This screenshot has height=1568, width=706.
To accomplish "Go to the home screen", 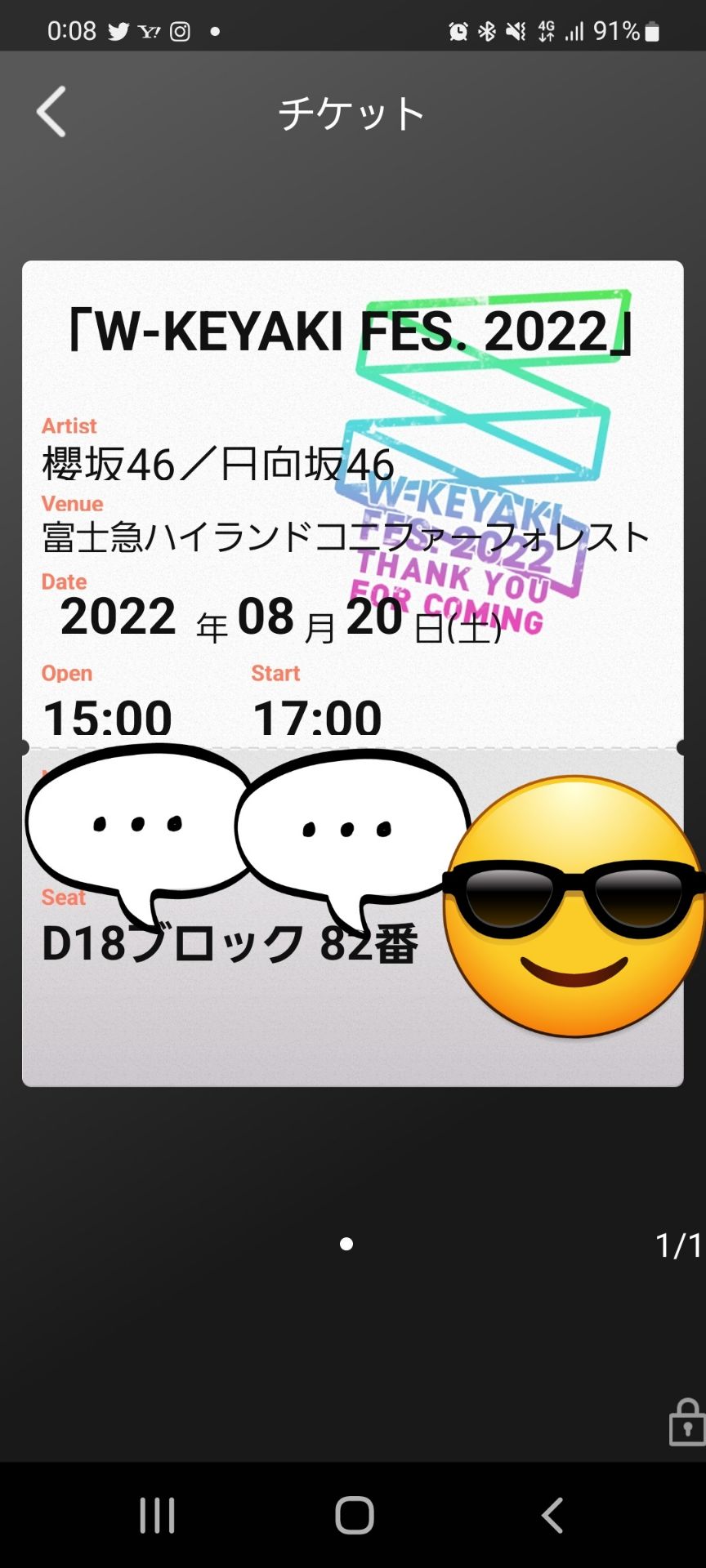I will [355, 1516].
